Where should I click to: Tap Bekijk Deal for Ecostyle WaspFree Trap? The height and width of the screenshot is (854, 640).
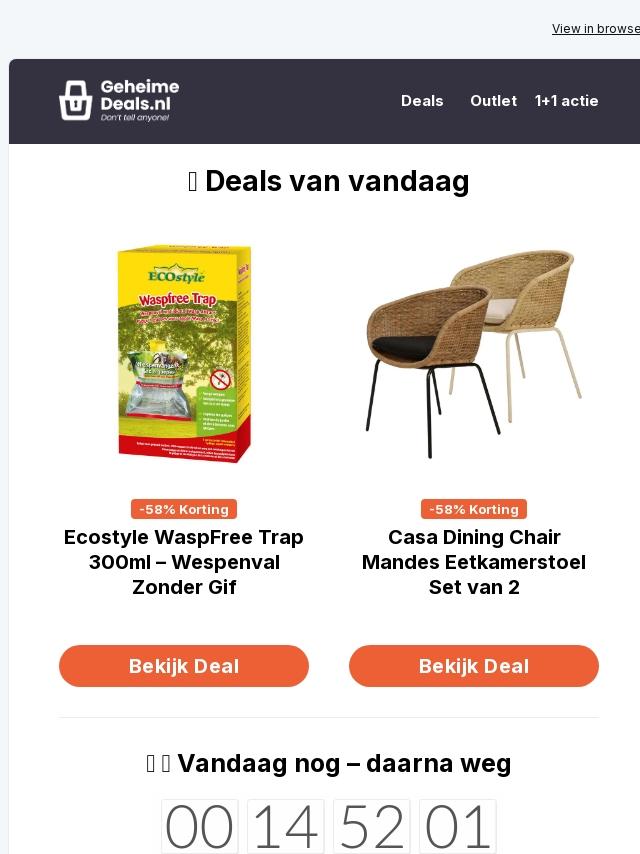click(184, 666)
